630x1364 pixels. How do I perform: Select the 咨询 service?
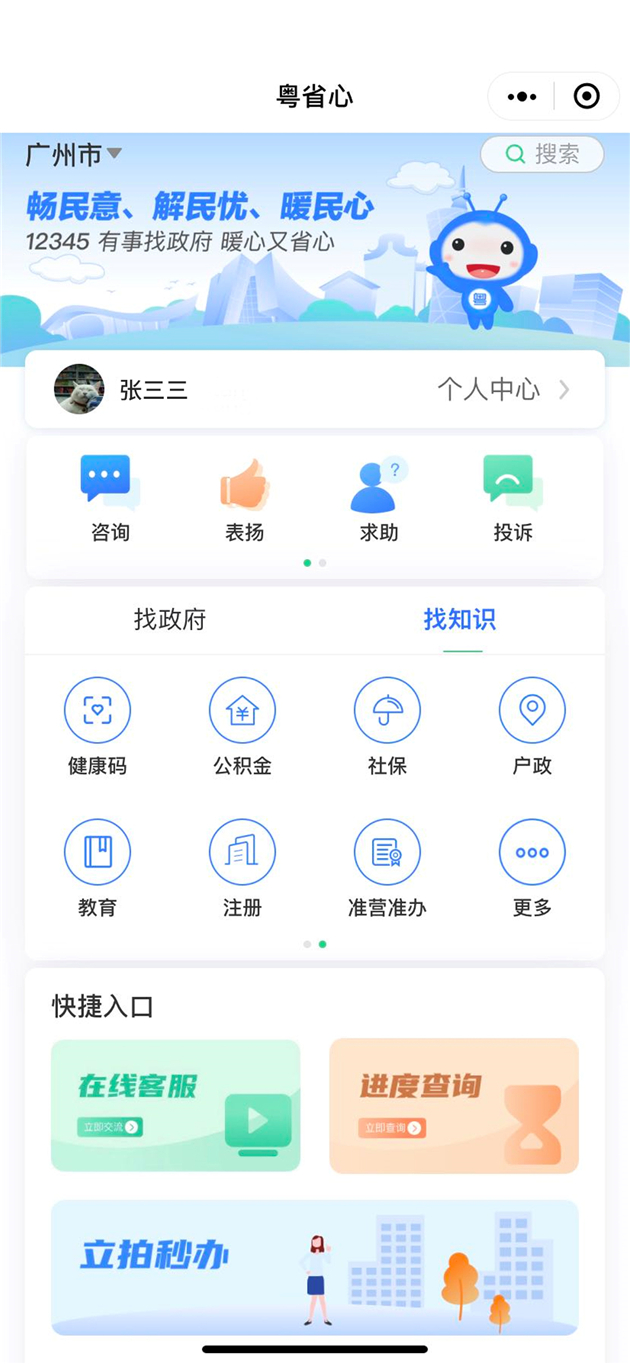(110, 498)
